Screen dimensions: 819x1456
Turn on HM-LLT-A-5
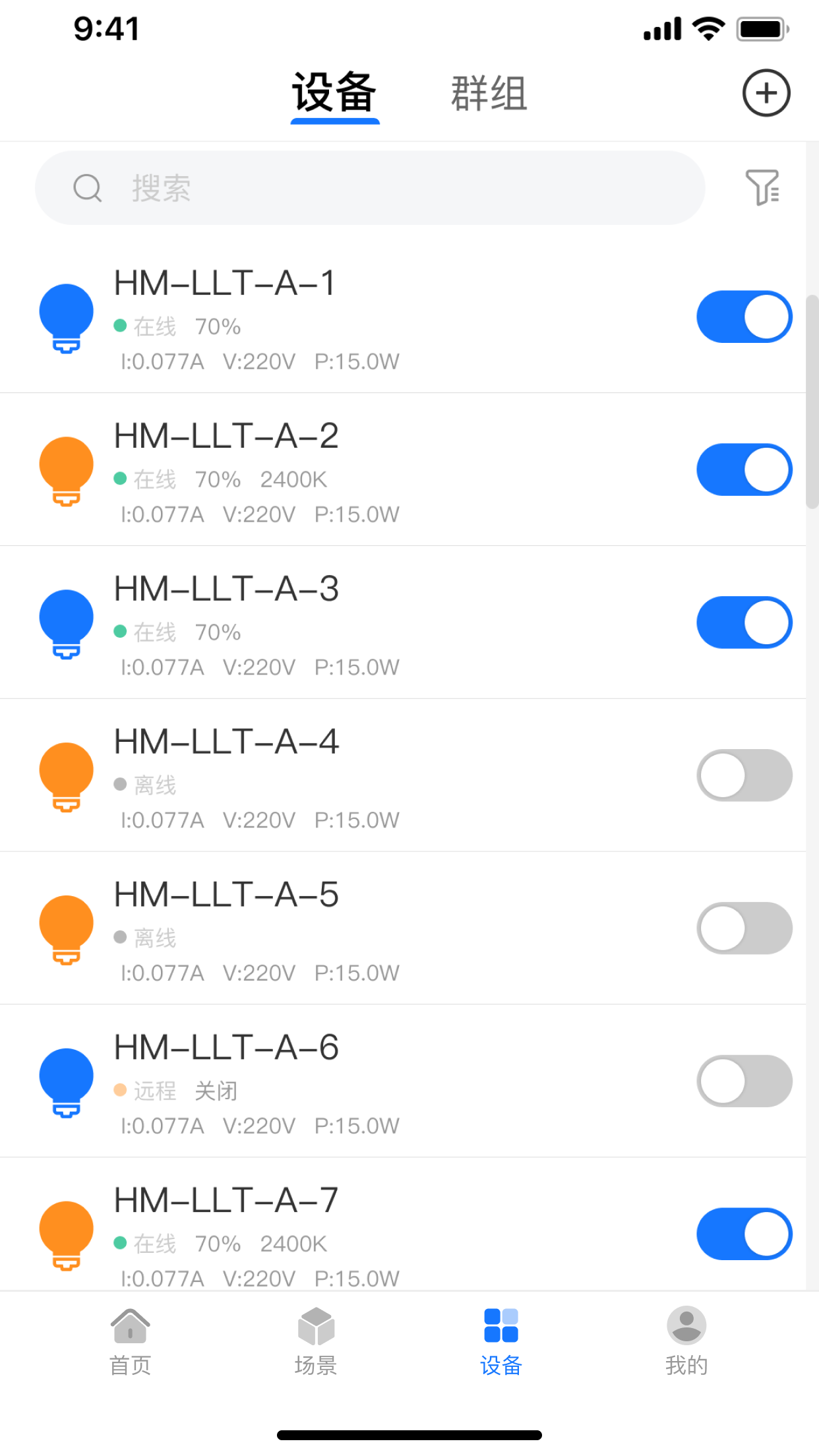pos(744,928)
